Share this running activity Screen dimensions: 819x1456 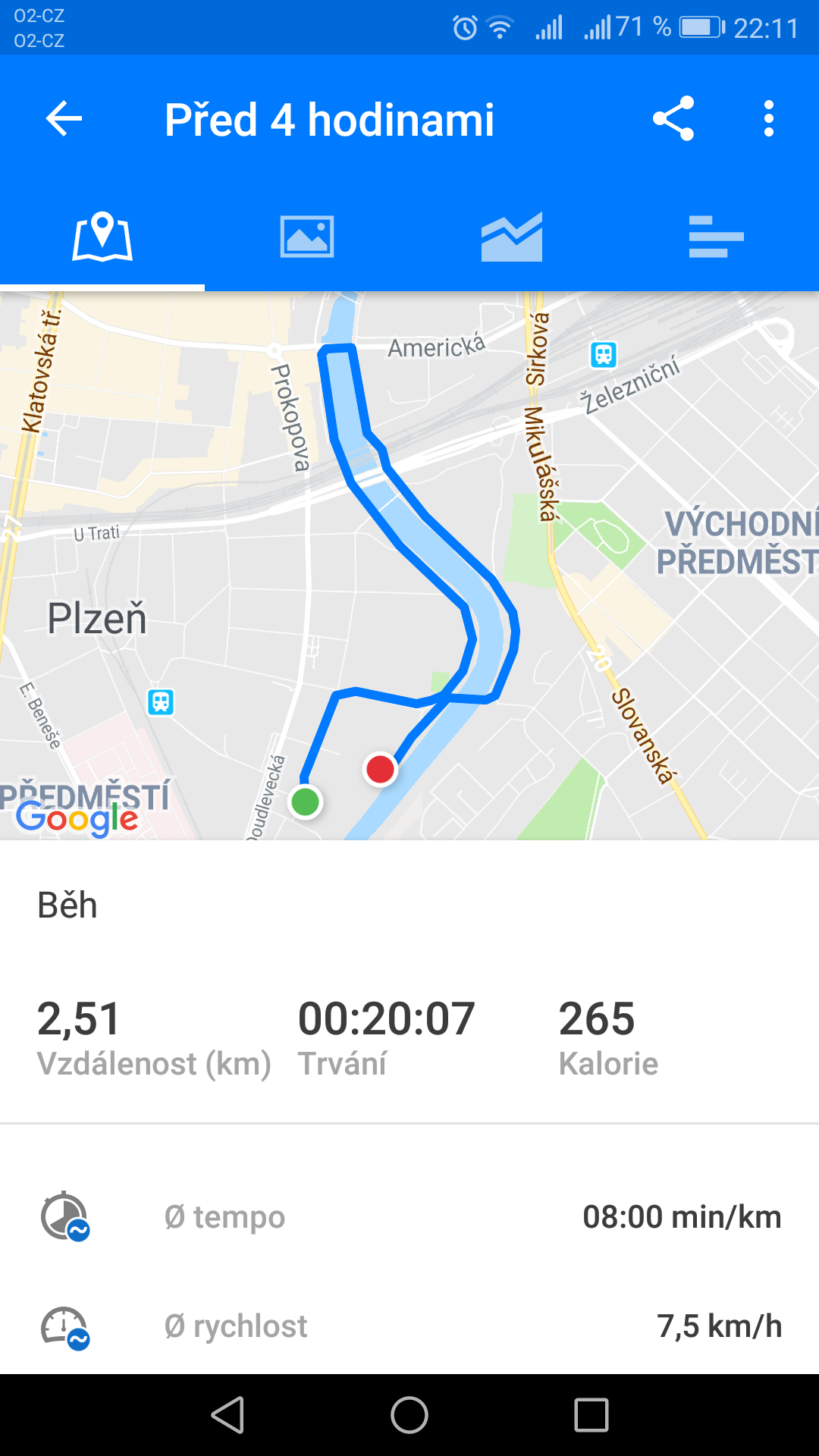[x=673, y=118]
